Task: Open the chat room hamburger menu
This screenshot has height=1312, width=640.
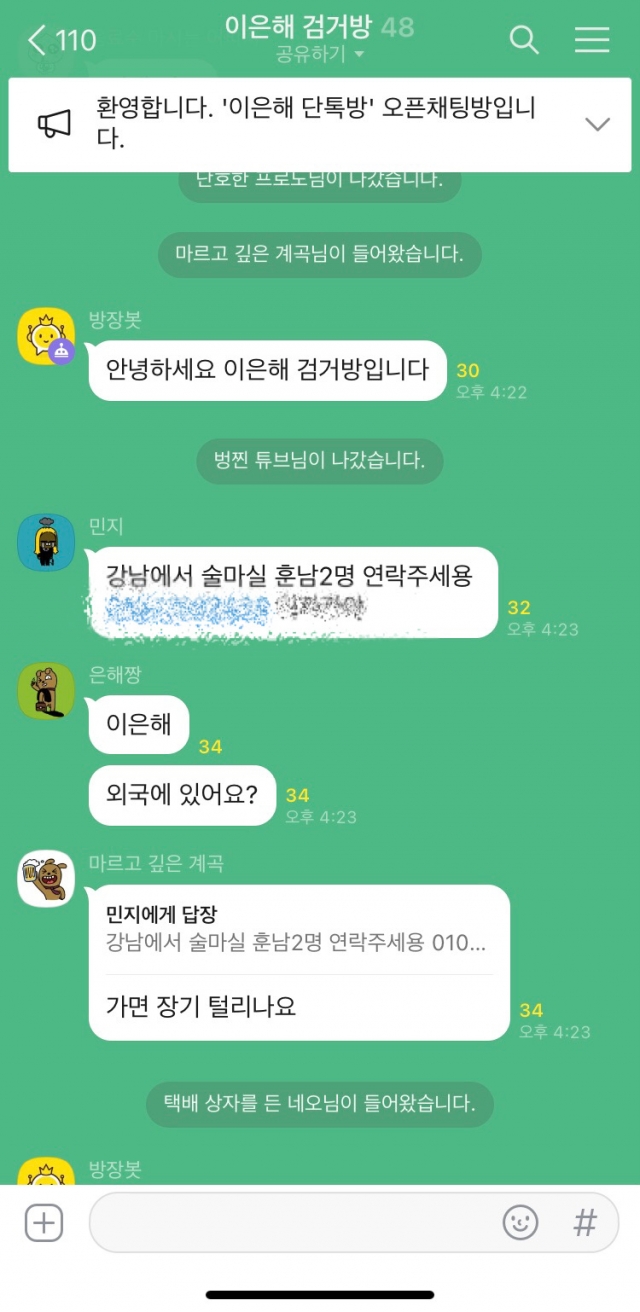Action: tap(592, 40)
